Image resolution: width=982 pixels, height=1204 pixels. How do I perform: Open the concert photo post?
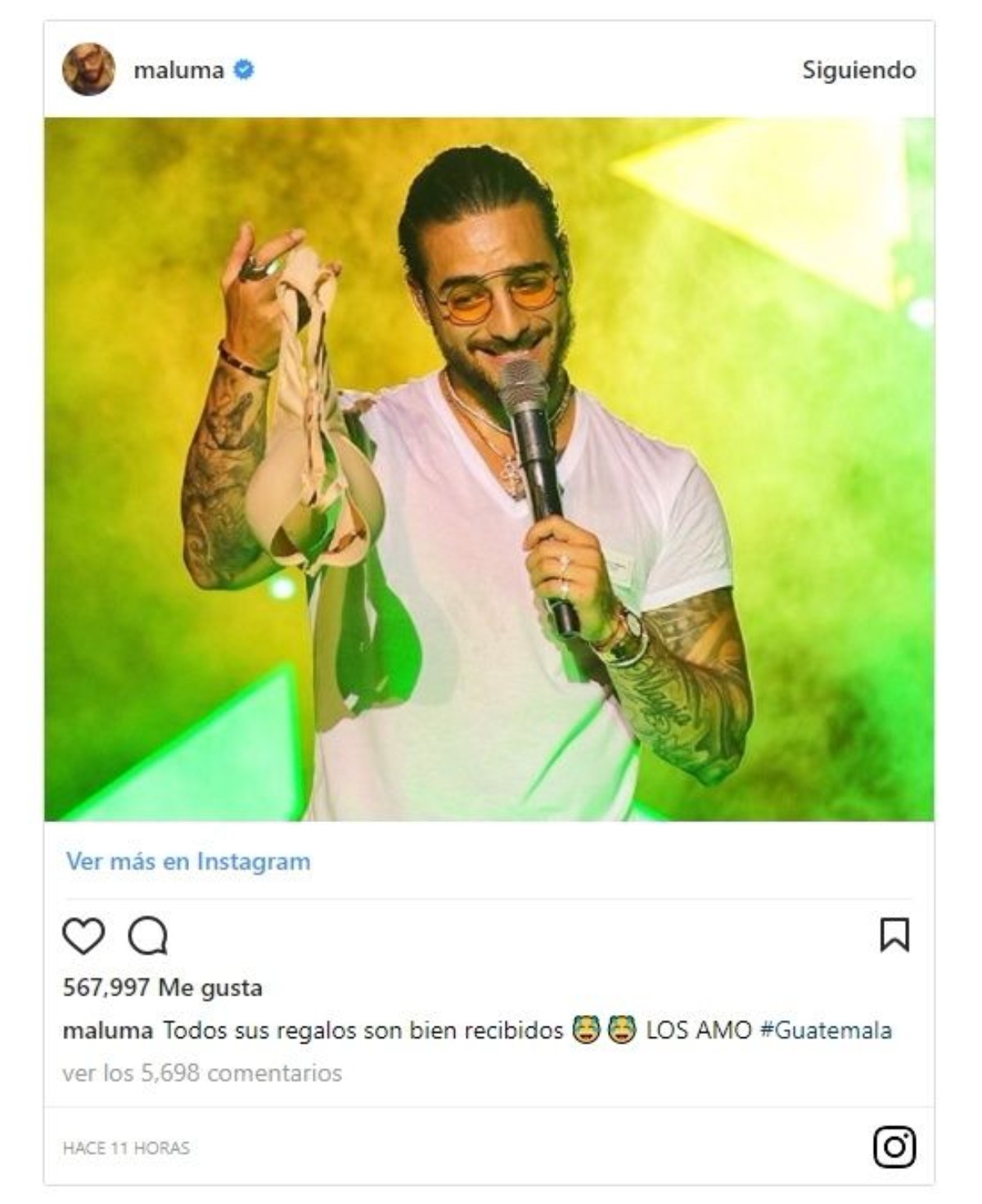(x=489, y=469)
